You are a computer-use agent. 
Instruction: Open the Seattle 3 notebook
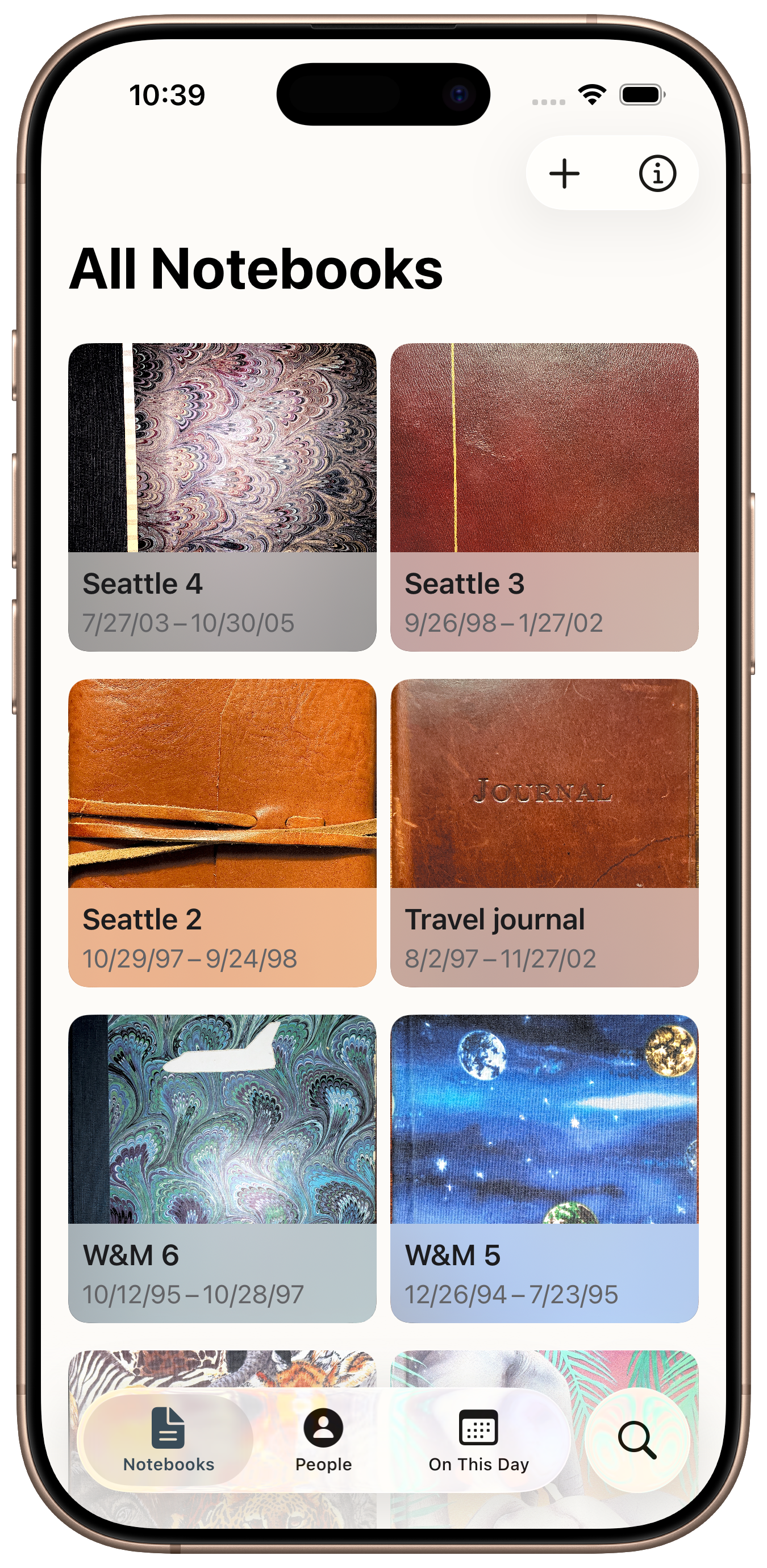[544, 497]
